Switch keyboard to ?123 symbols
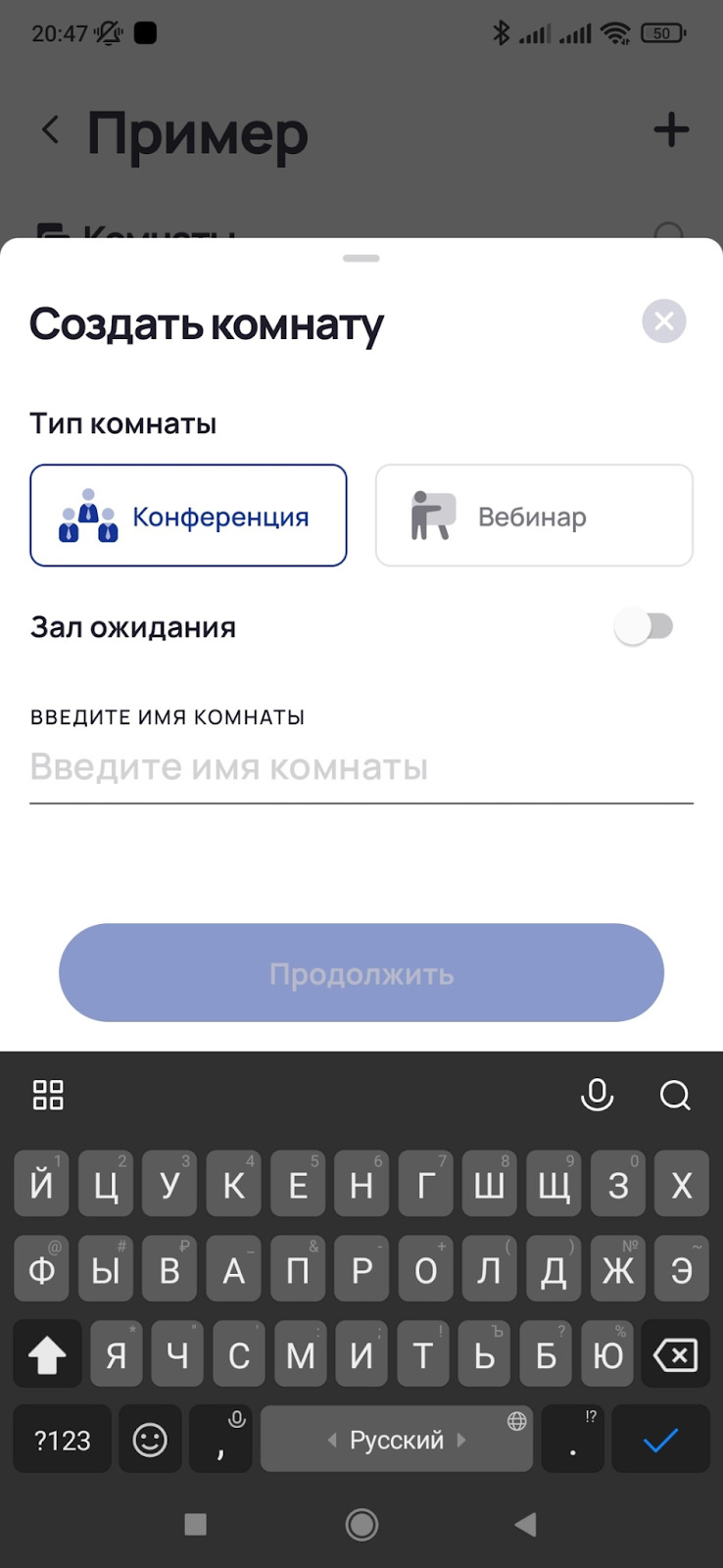 pyautogui.click(x=62, y=1440)
